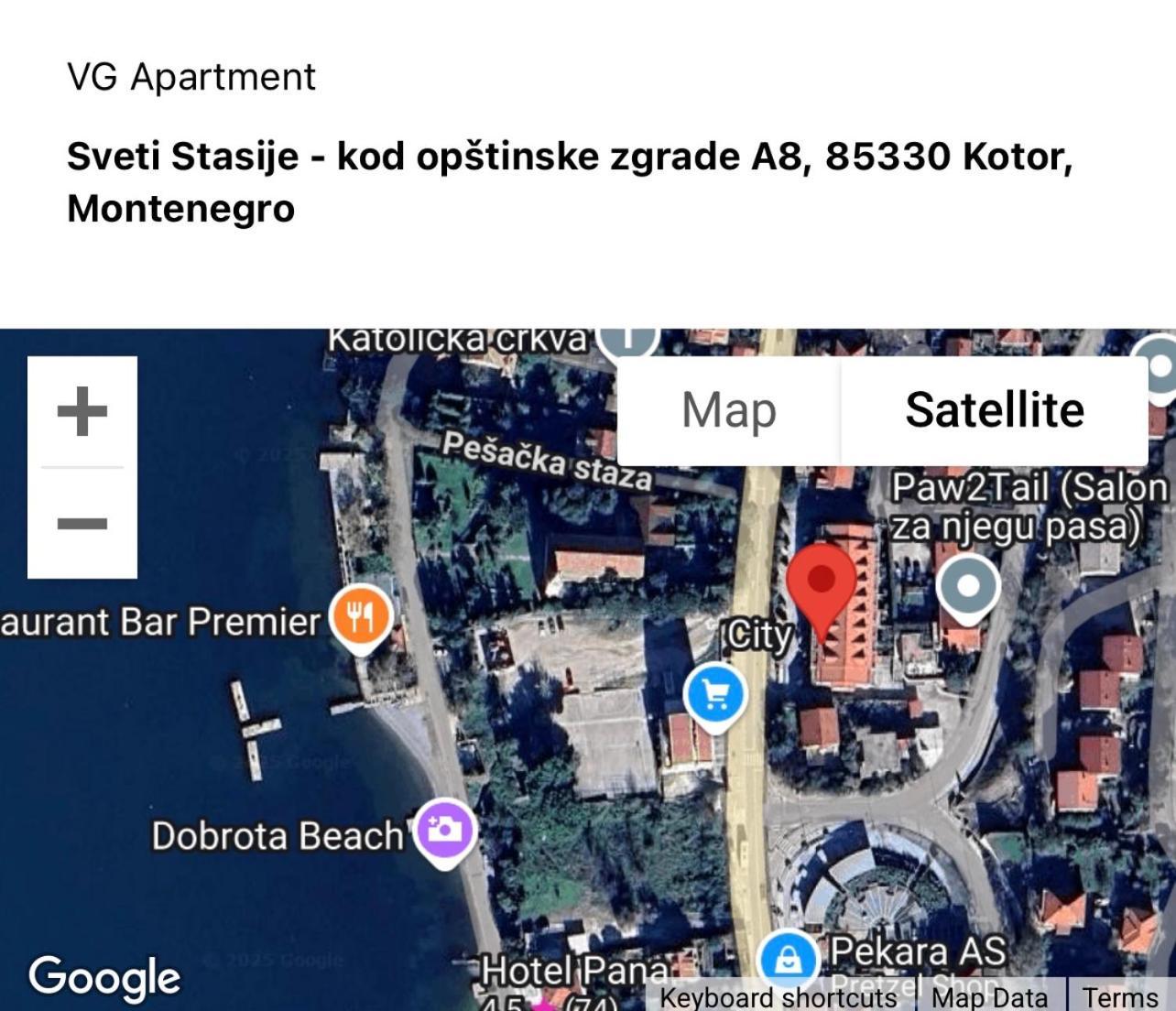Open the City shopping cart marker
This screenshot has height=1011, width=1176.
click(x=716, y=696)
